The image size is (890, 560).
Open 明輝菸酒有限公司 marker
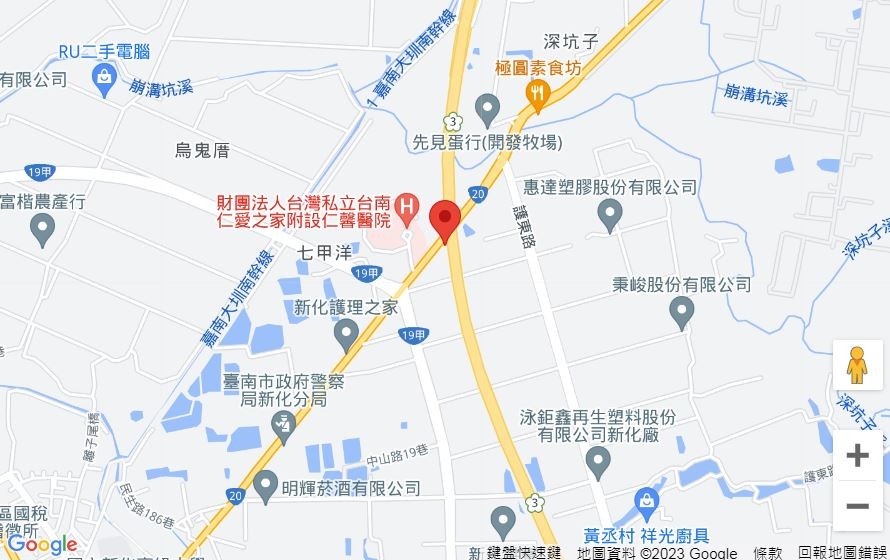click(x=265, y=488)
